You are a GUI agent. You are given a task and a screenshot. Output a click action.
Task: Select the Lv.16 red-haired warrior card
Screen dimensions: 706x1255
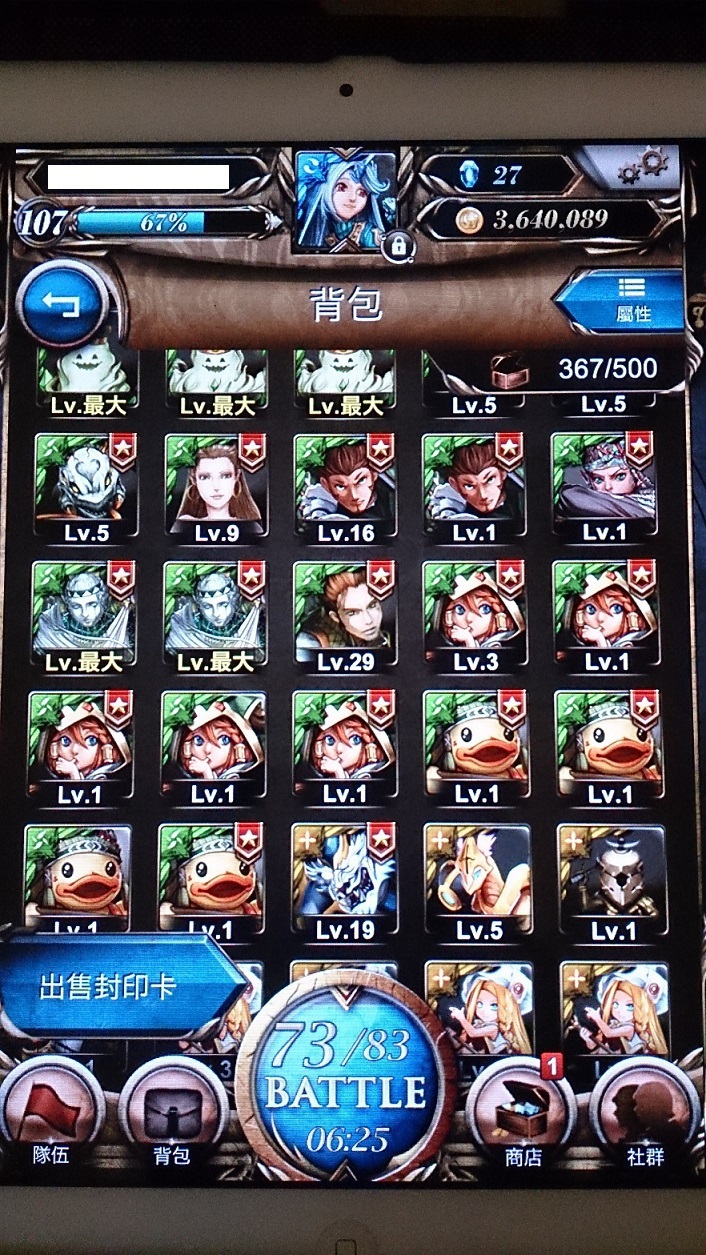(345, 489)
